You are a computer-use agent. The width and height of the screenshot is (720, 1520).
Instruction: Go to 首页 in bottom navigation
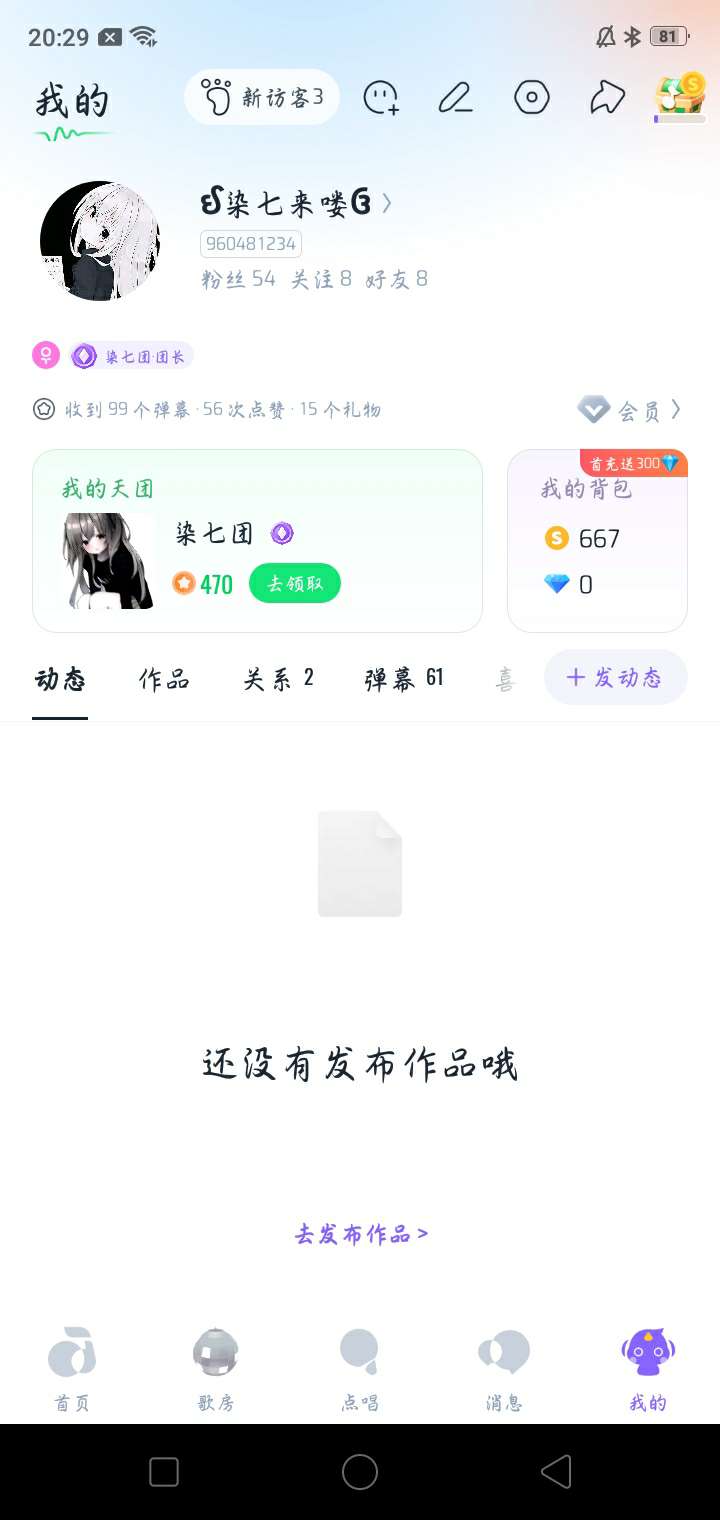(x=72, y=1368)
